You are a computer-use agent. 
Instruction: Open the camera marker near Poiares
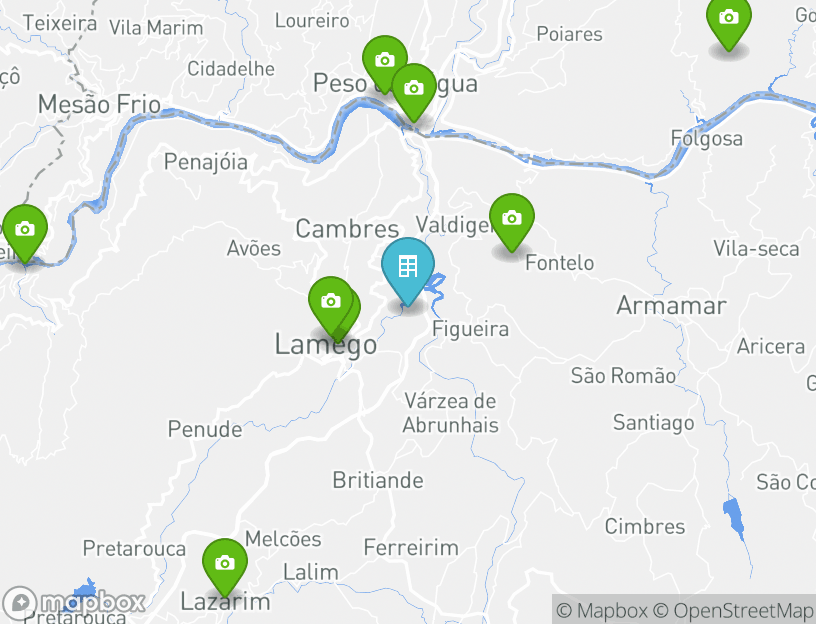pos(728,20)
